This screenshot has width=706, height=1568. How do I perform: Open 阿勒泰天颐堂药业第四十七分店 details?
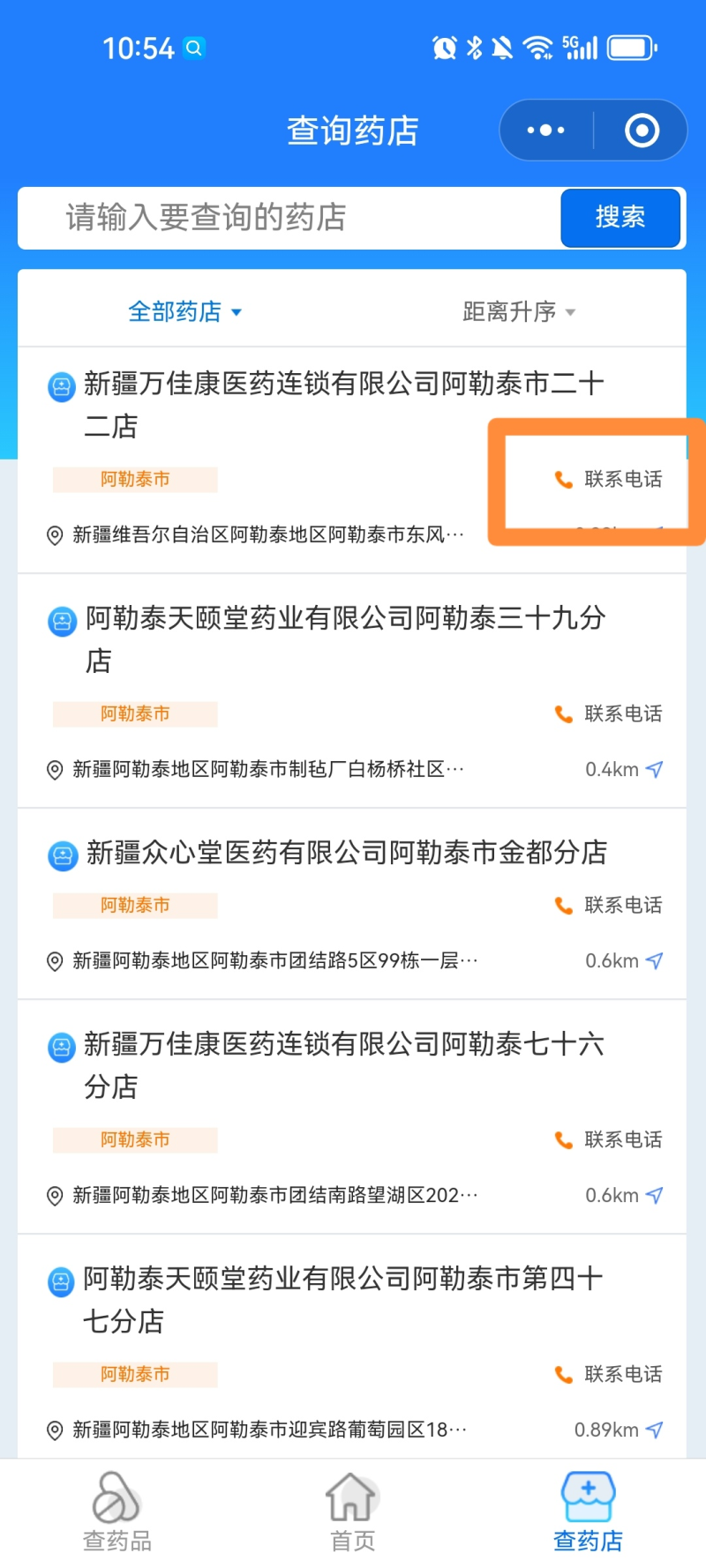(x=344, y=1299)
